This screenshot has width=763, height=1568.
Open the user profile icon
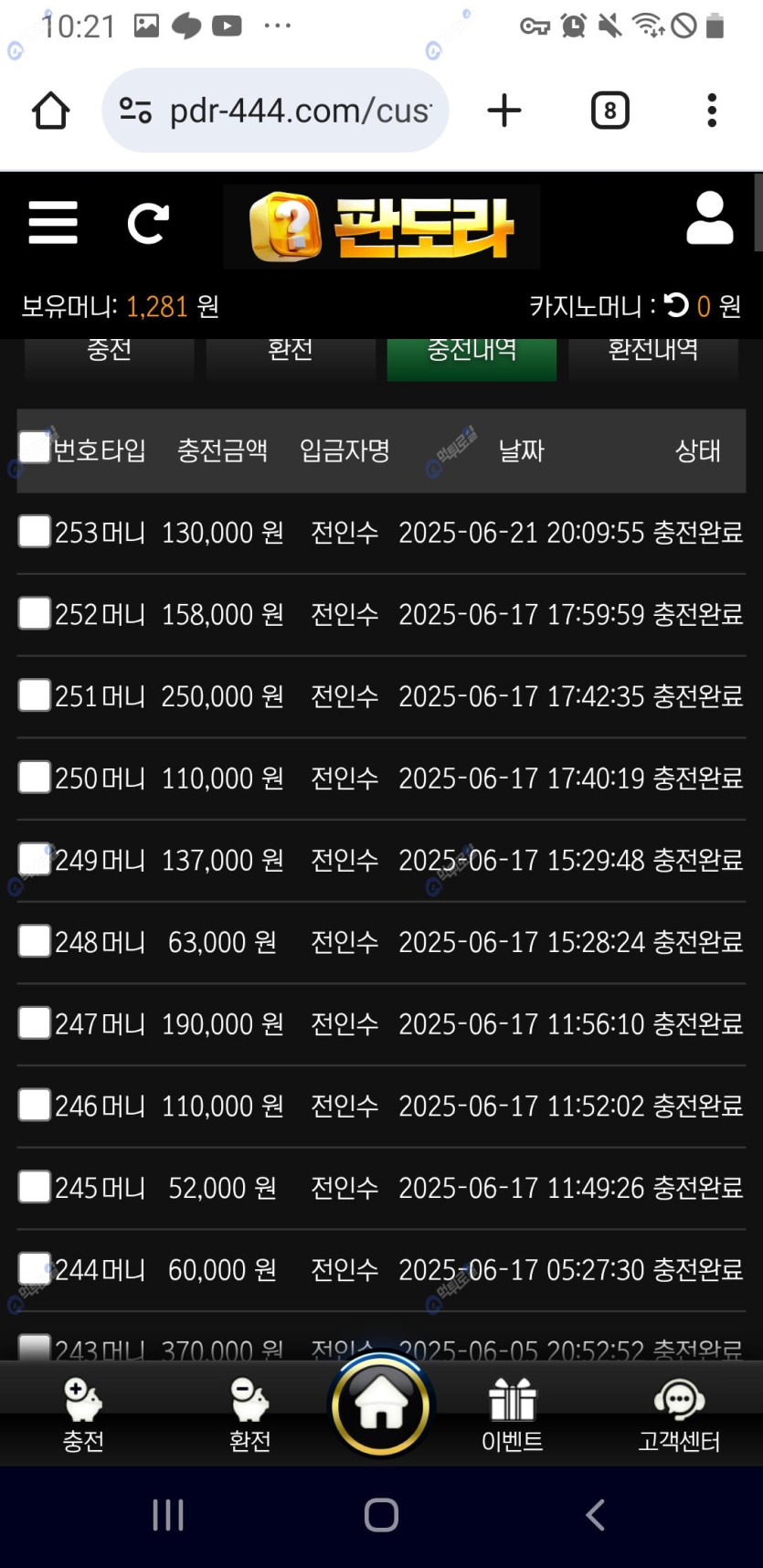tap(709, 219)
